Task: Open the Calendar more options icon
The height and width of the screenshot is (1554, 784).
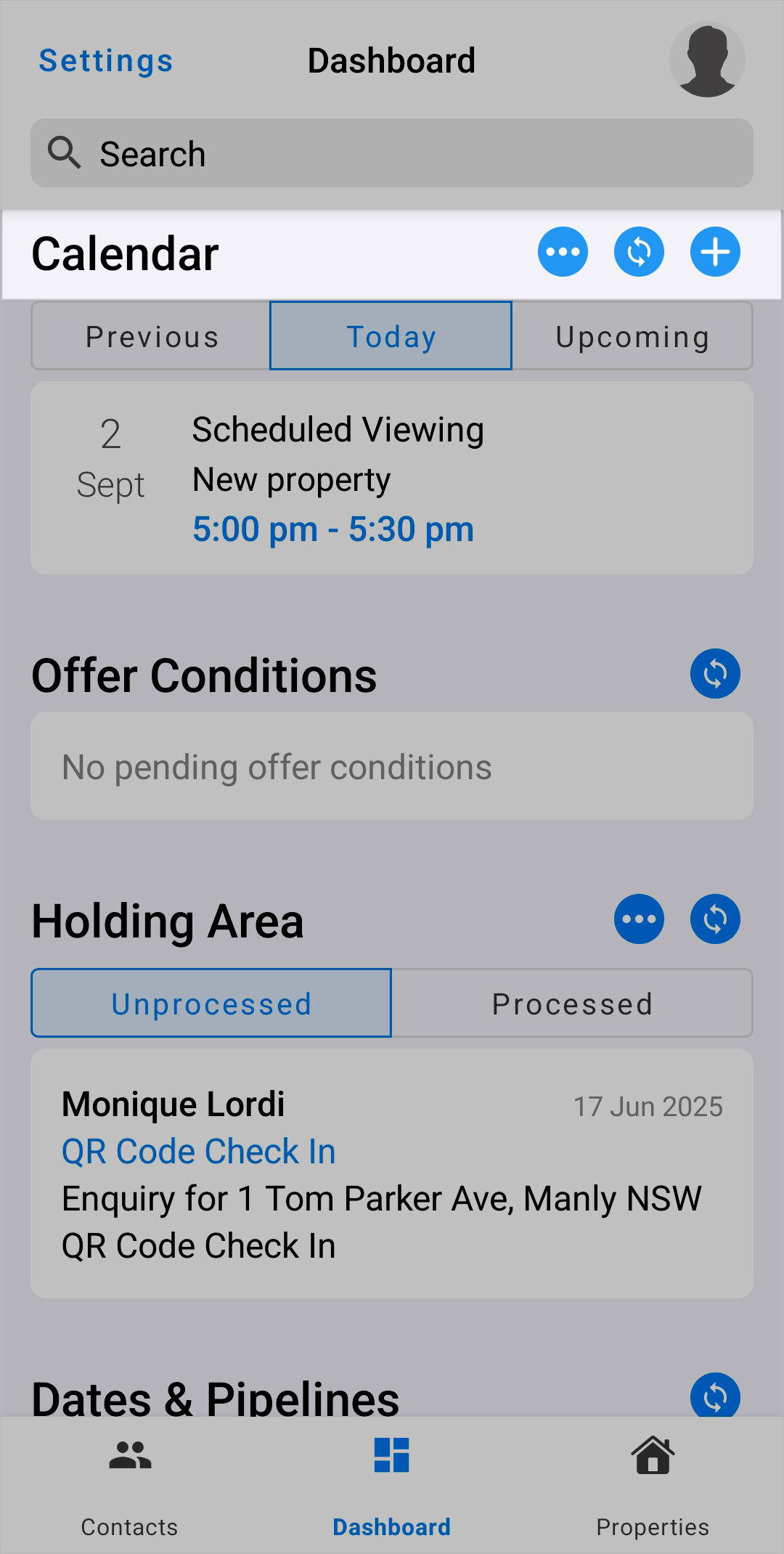Action: (563, 252)
